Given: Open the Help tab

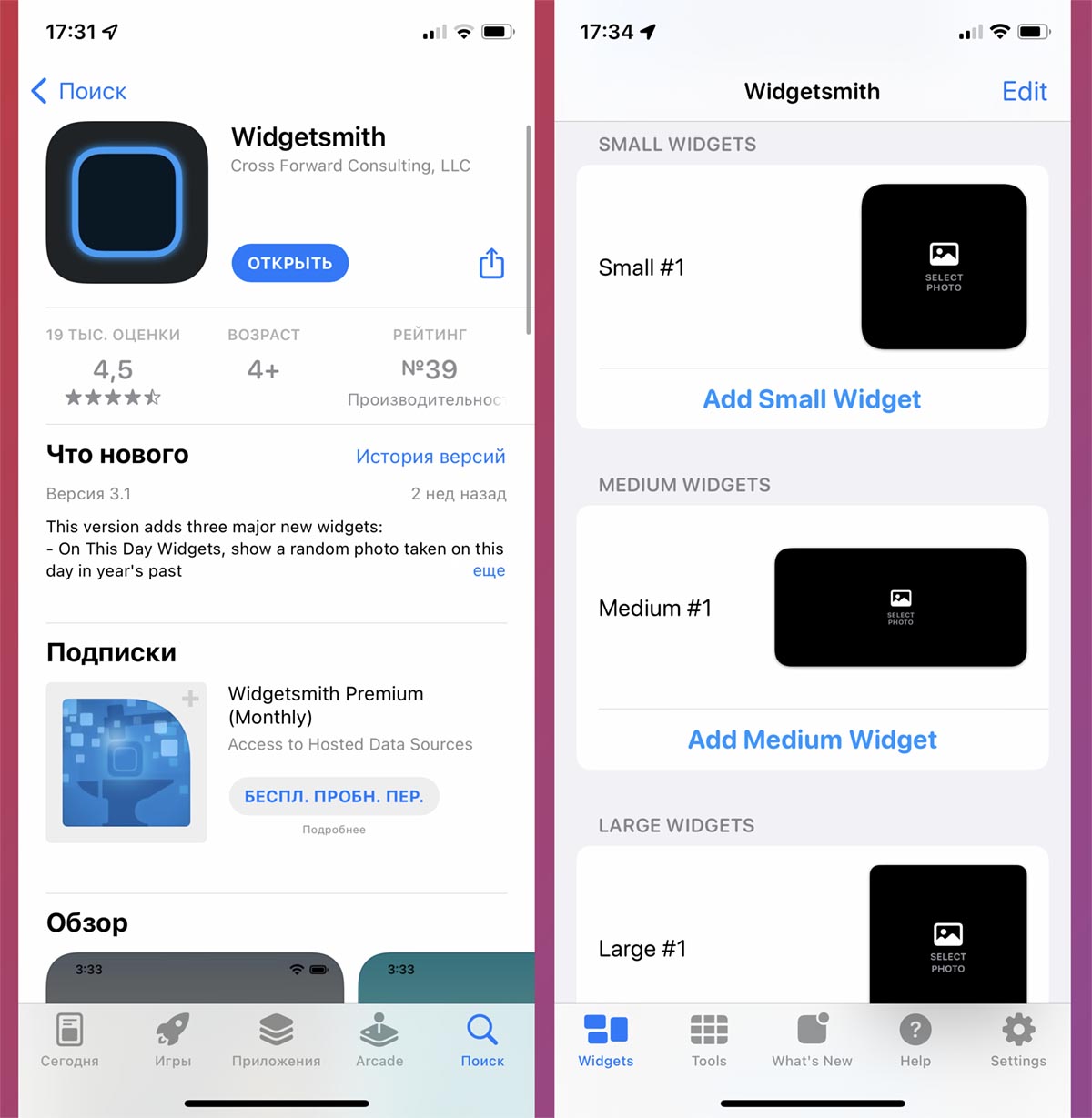Looking at the screenshot, I should [915, 1040].
